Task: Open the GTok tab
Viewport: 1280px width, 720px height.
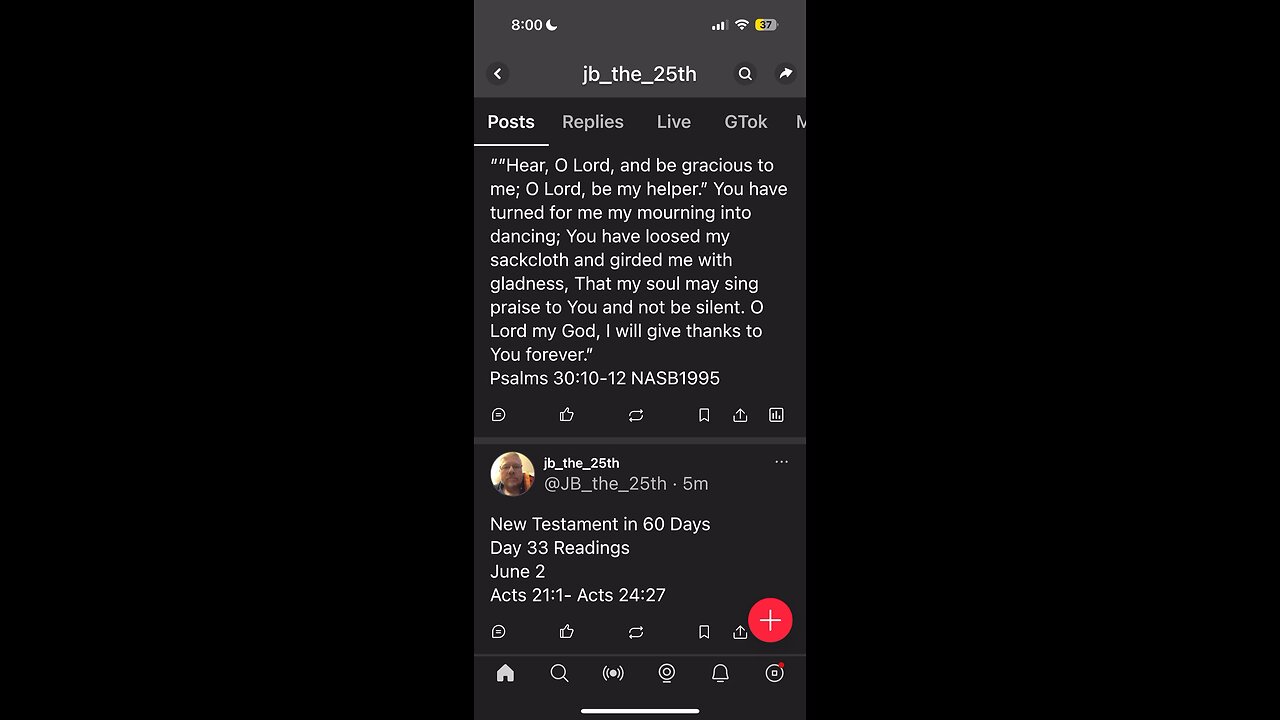Action: coord(745,122)
